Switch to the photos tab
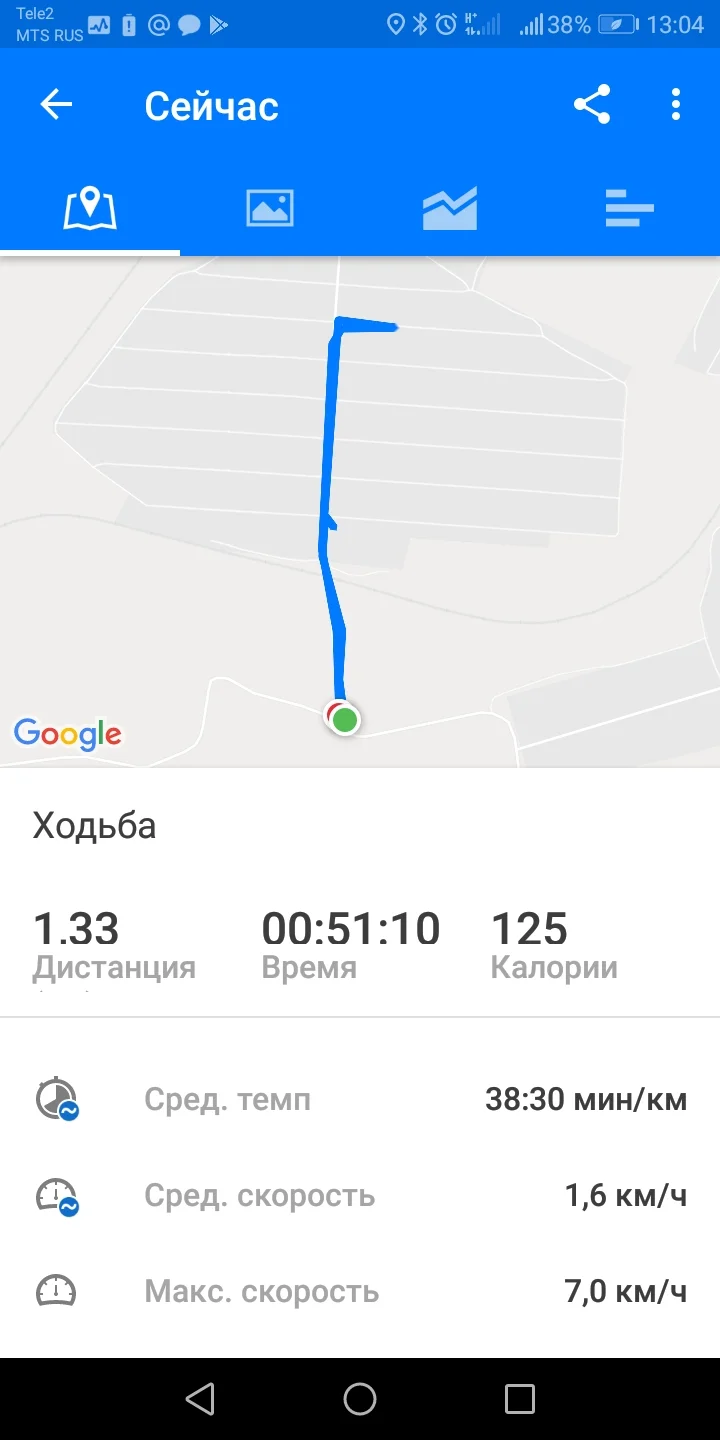Image resolution: width=720 pixels, height=1440 pixels. pos(270,208)
